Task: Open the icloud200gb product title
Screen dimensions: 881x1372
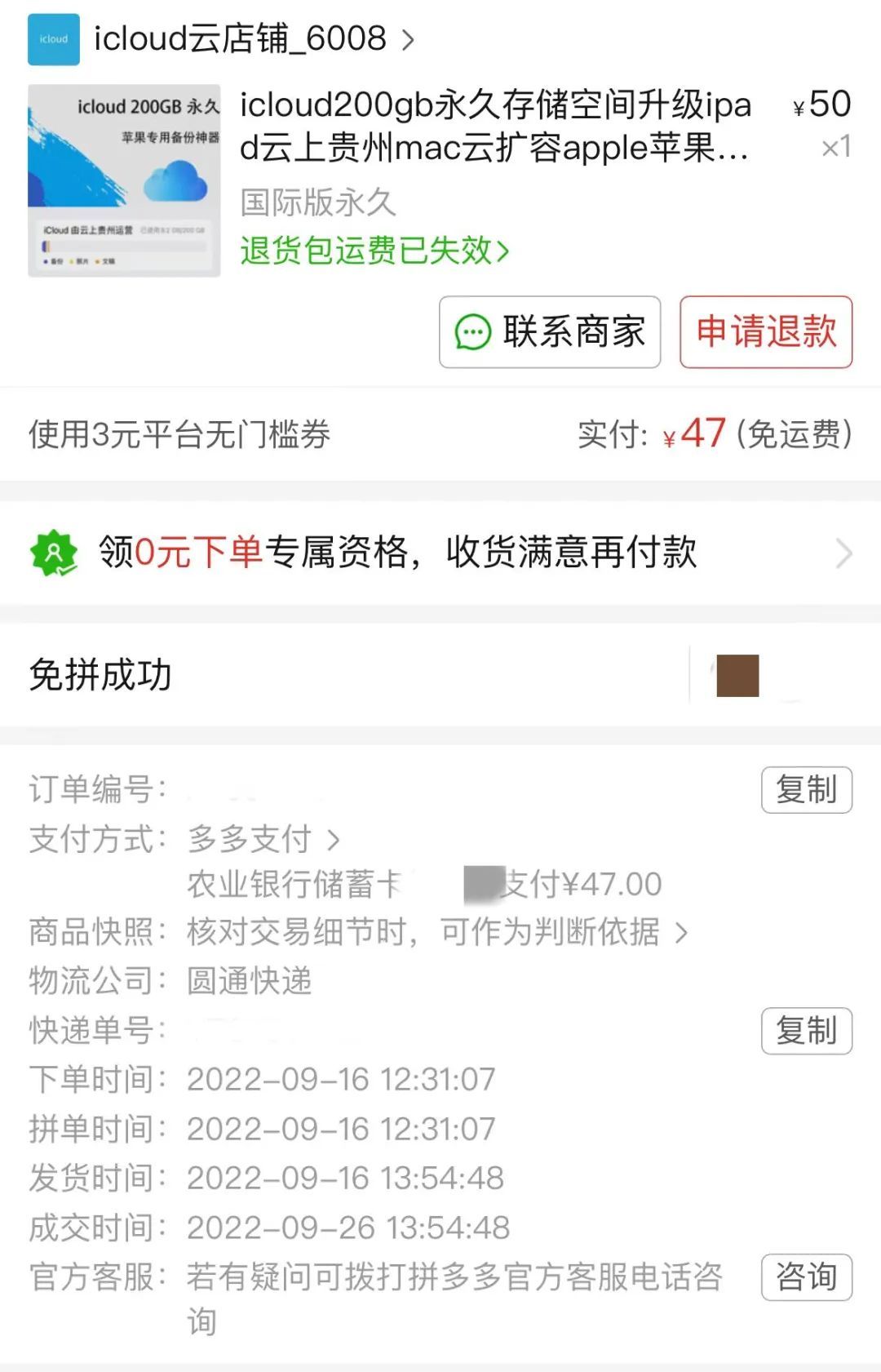Action: 494,127
